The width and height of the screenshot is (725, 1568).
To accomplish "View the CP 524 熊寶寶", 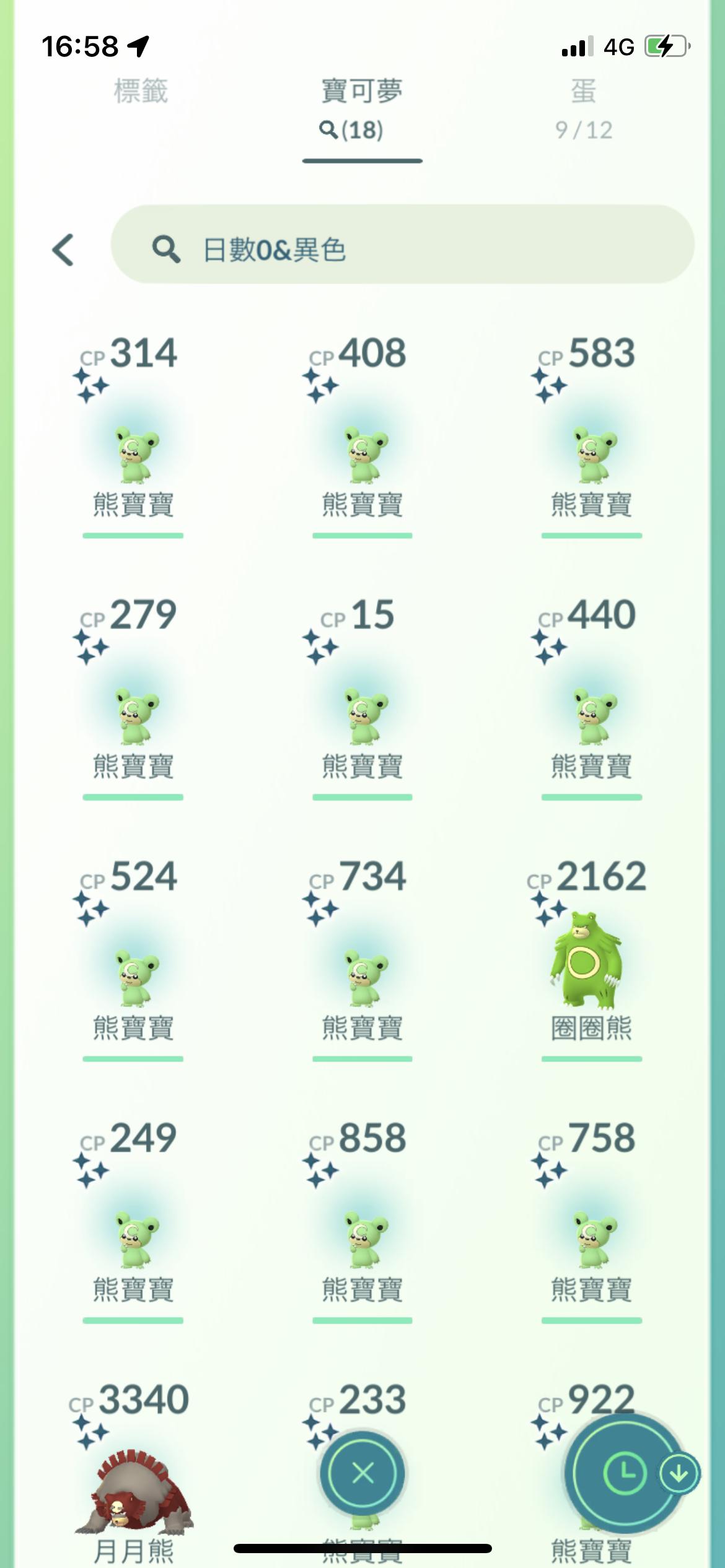I will (x=133, y=976).
